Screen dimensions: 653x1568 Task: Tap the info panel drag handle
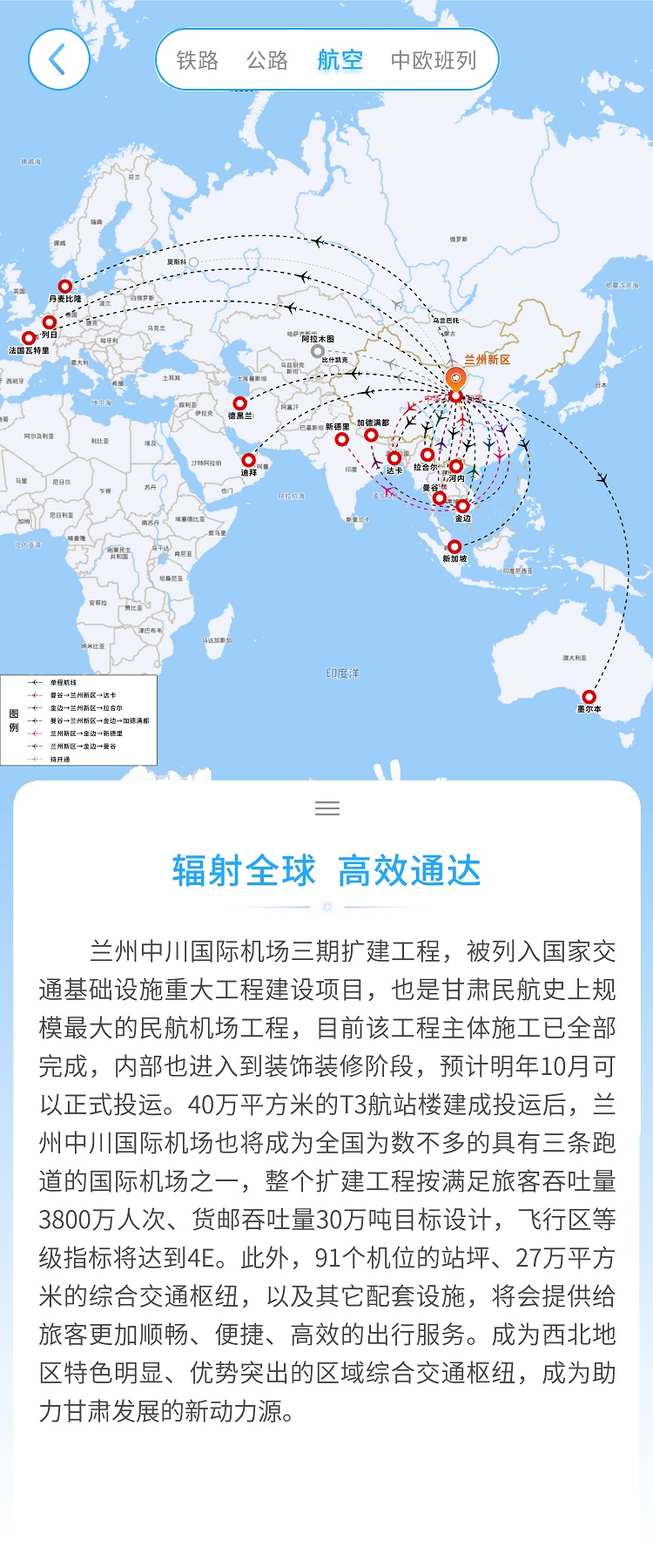click(x=326, y=808)
